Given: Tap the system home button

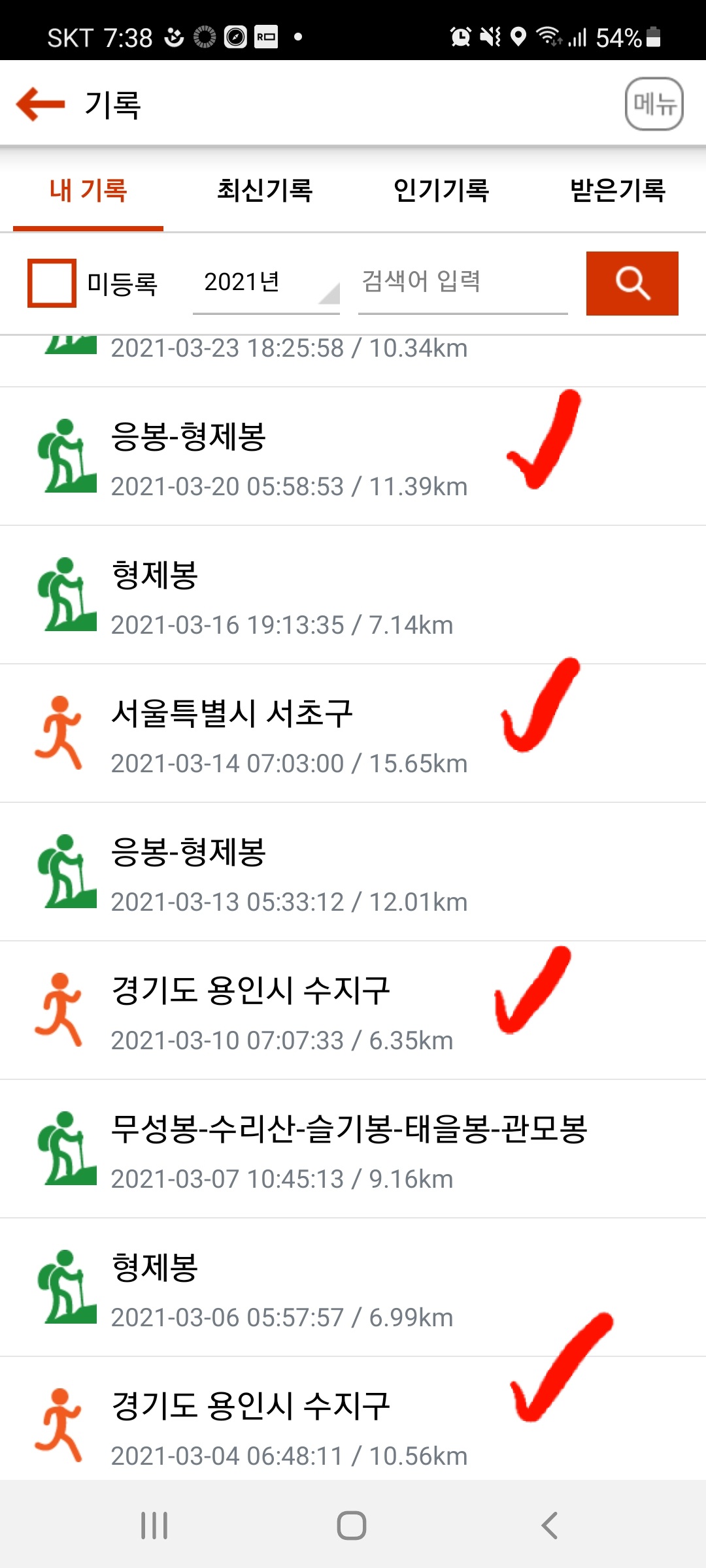Looking at the screenshot, I should (x=352, y=1526).
